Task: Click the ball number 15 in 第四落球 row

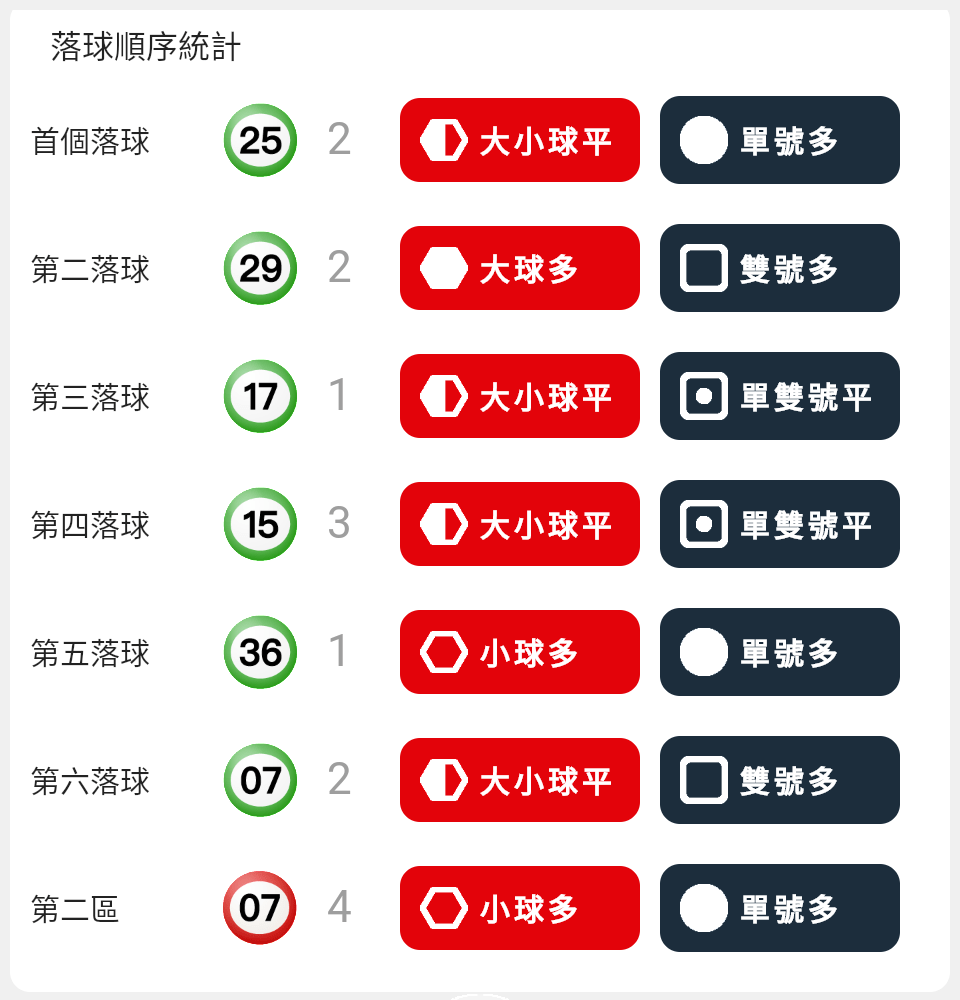Action: coord(260,524)
